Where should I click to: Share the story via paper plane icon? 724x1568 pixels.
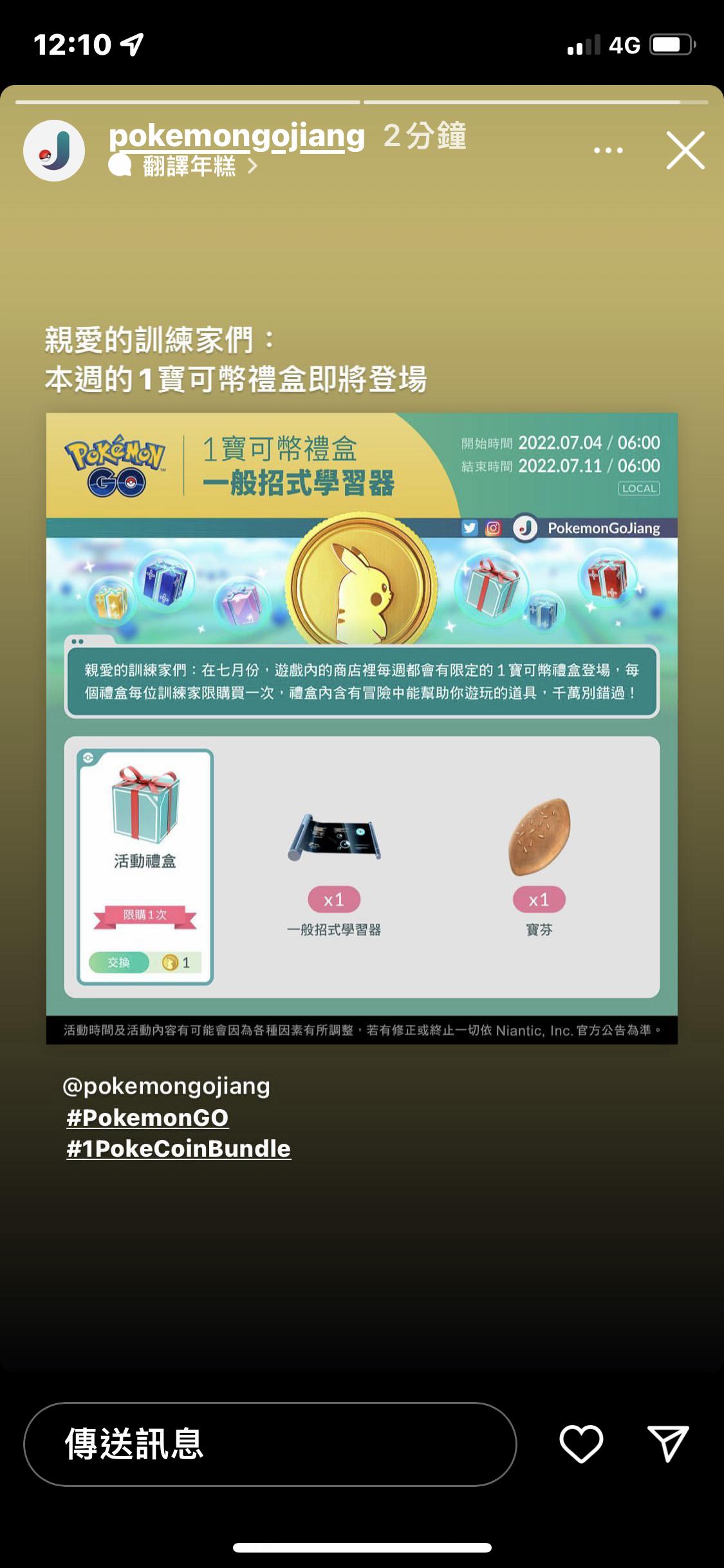667,1444
